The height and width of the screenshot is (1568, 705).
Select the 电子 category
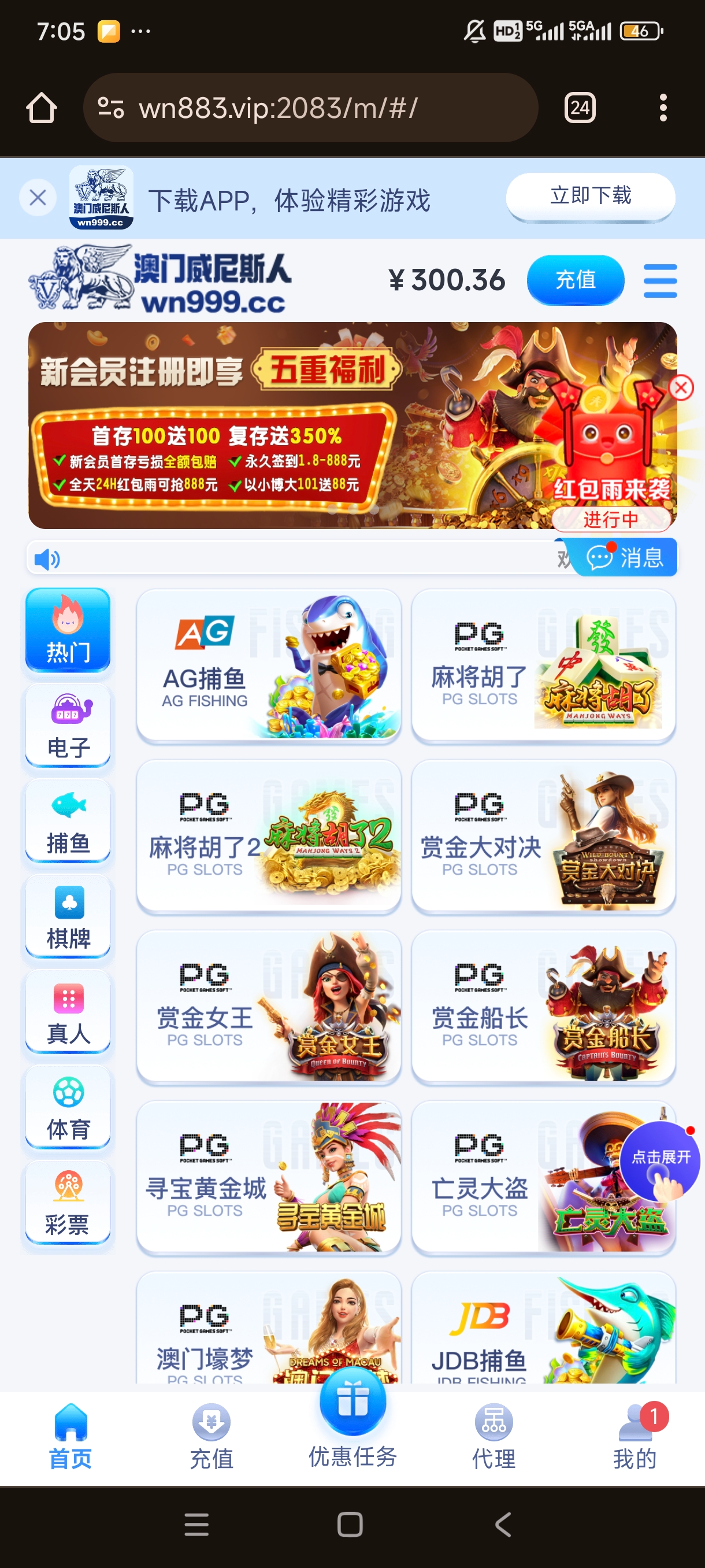point(68,726)
